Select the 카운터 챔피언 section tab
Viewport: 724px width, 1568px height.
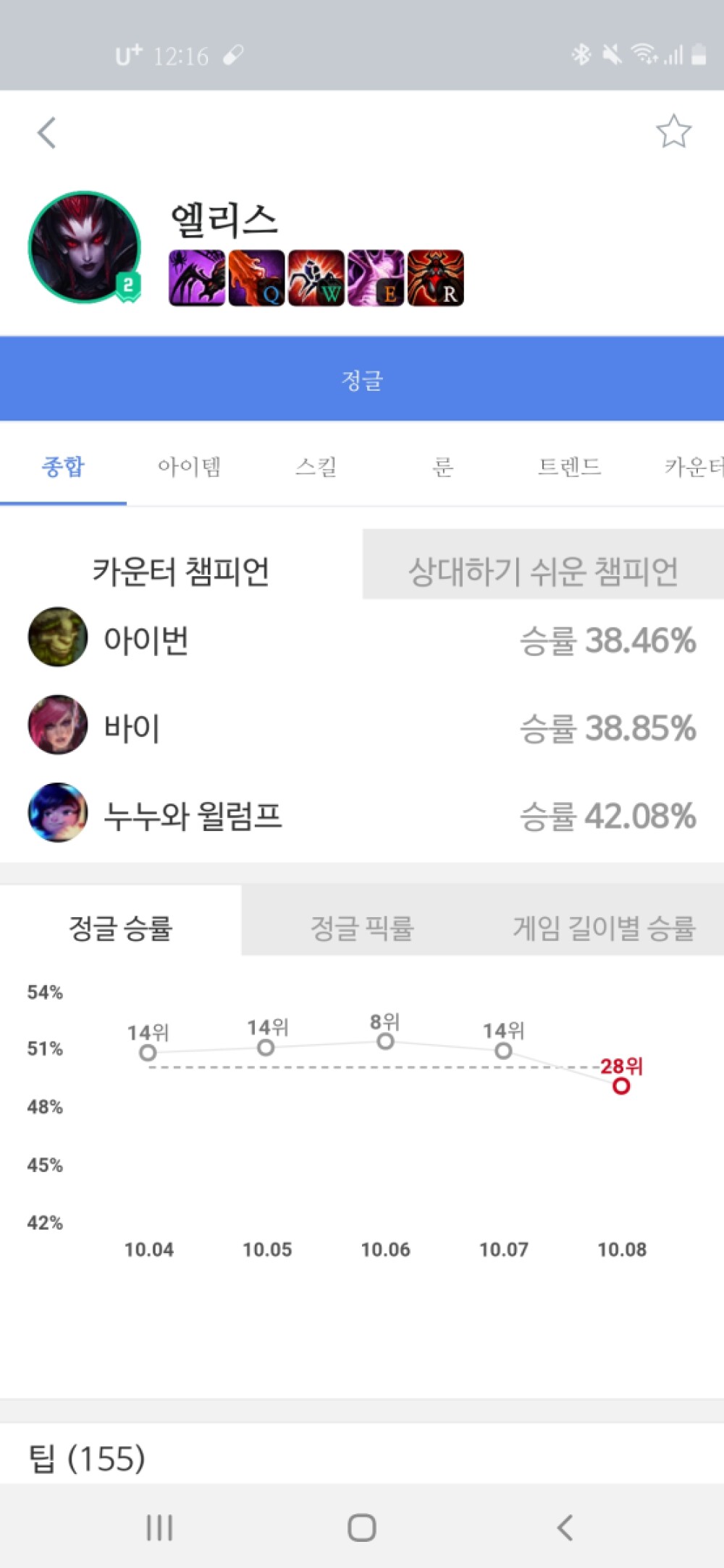181,571
